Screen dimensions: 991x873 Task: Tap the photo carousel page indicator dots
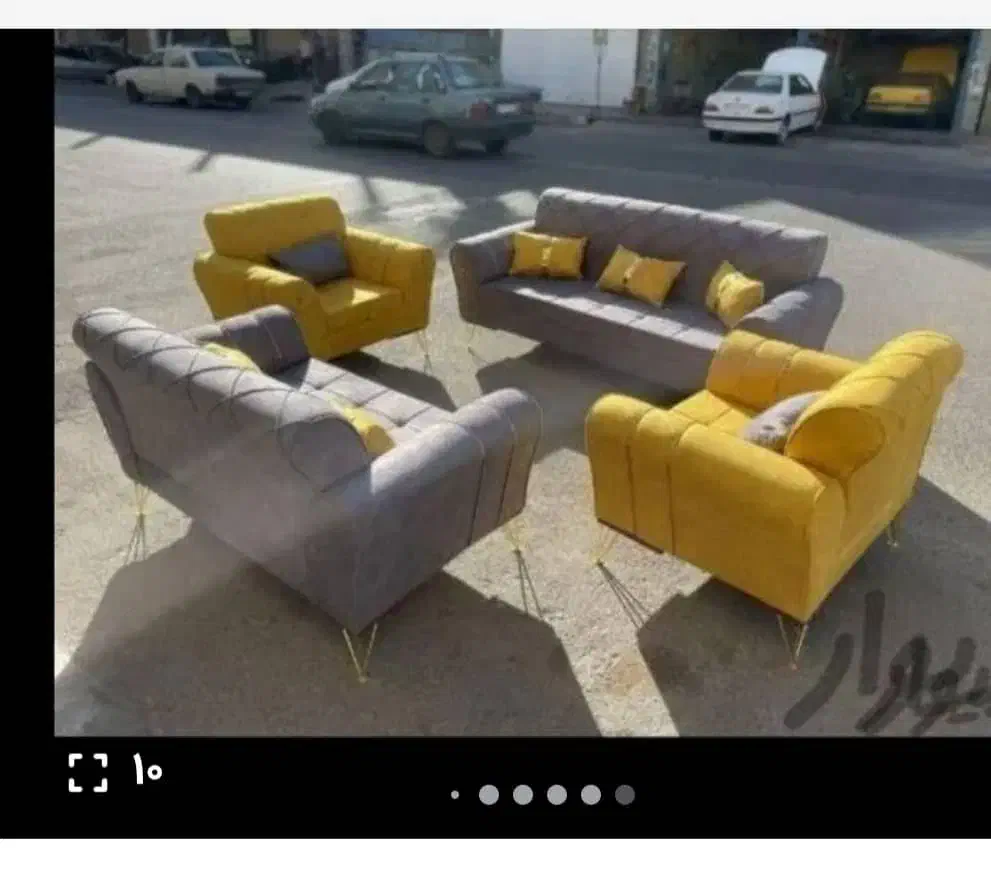541,794
